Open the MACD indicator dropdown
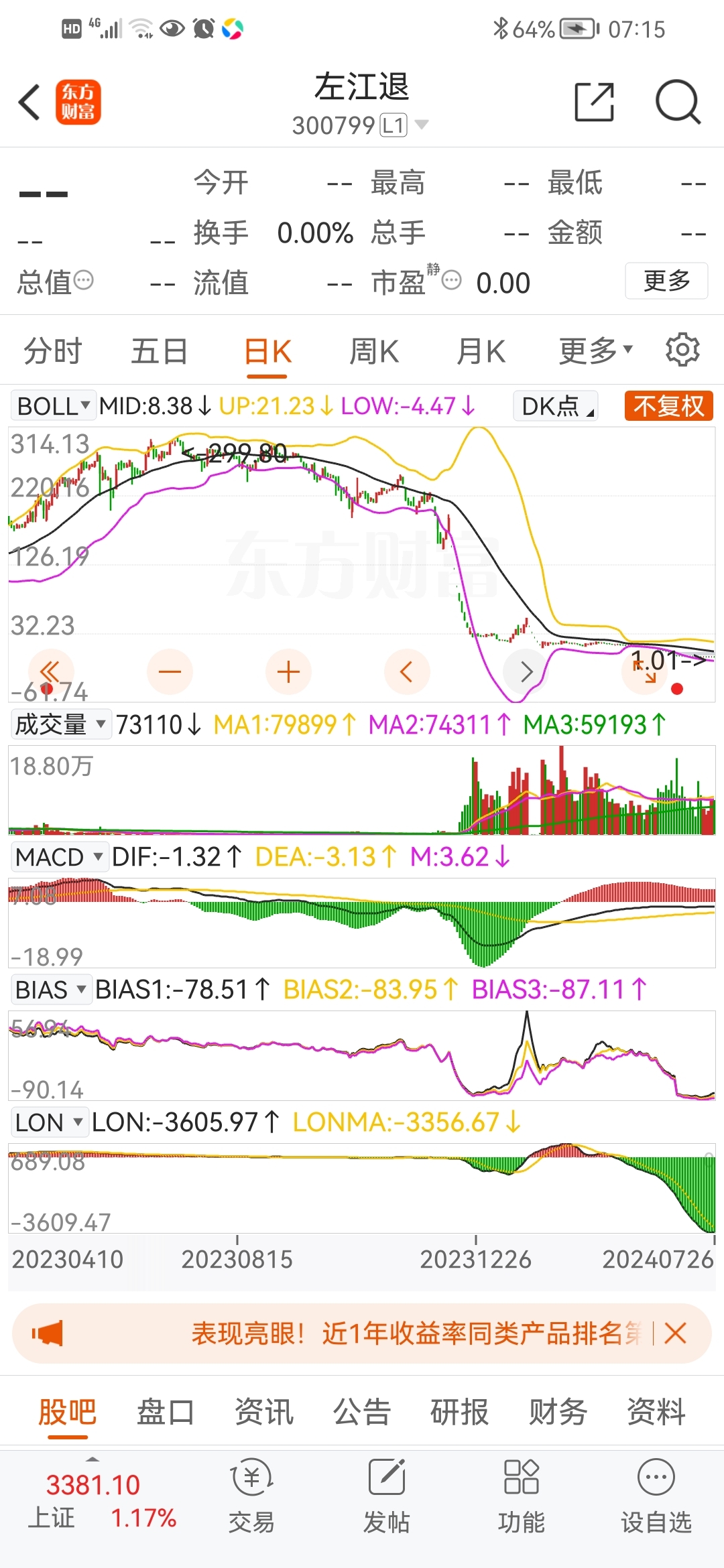The image size is (724, 1568). click(x=60, y=857)
